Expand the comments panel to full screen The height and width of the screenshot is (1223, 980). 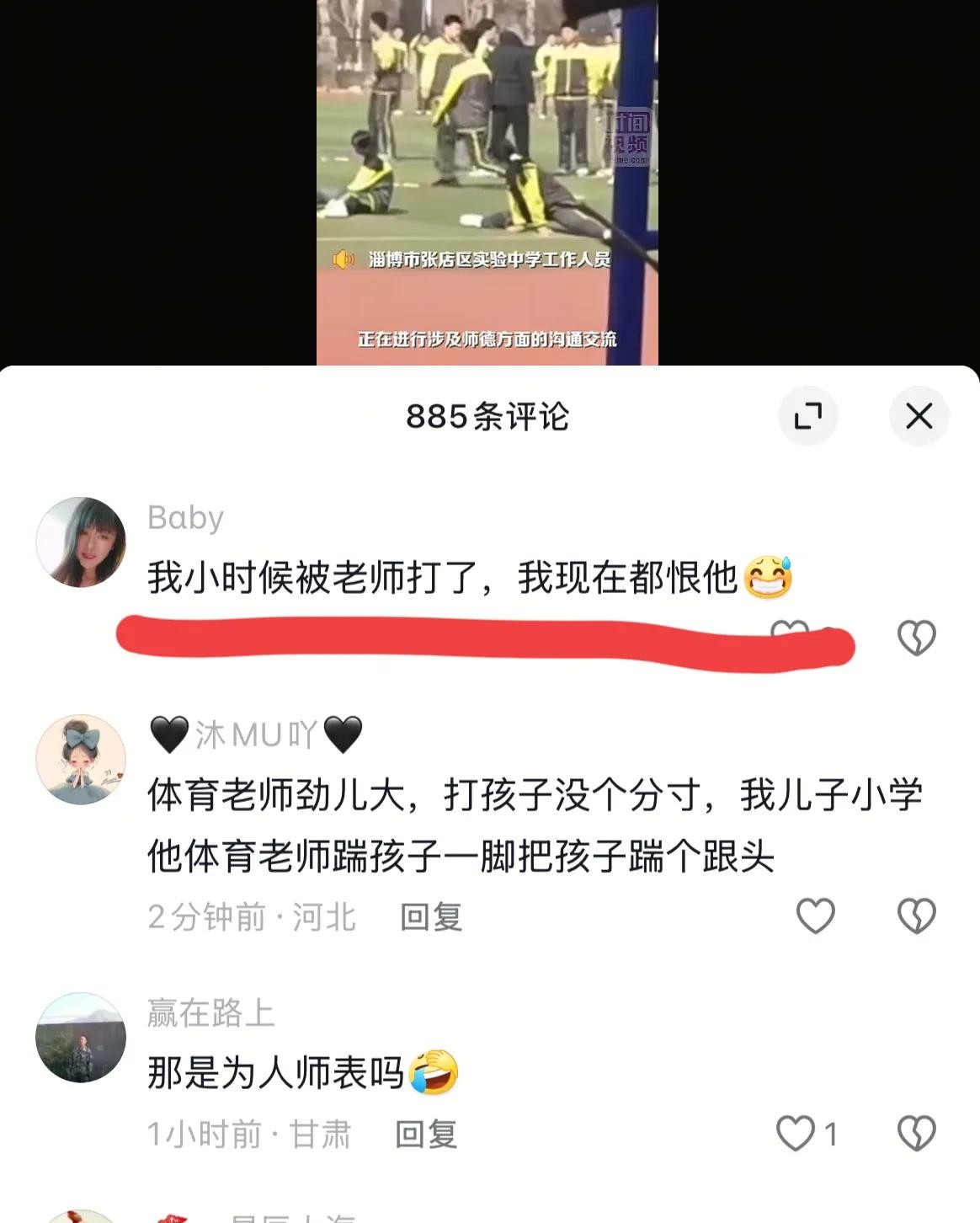click(807, 415)
